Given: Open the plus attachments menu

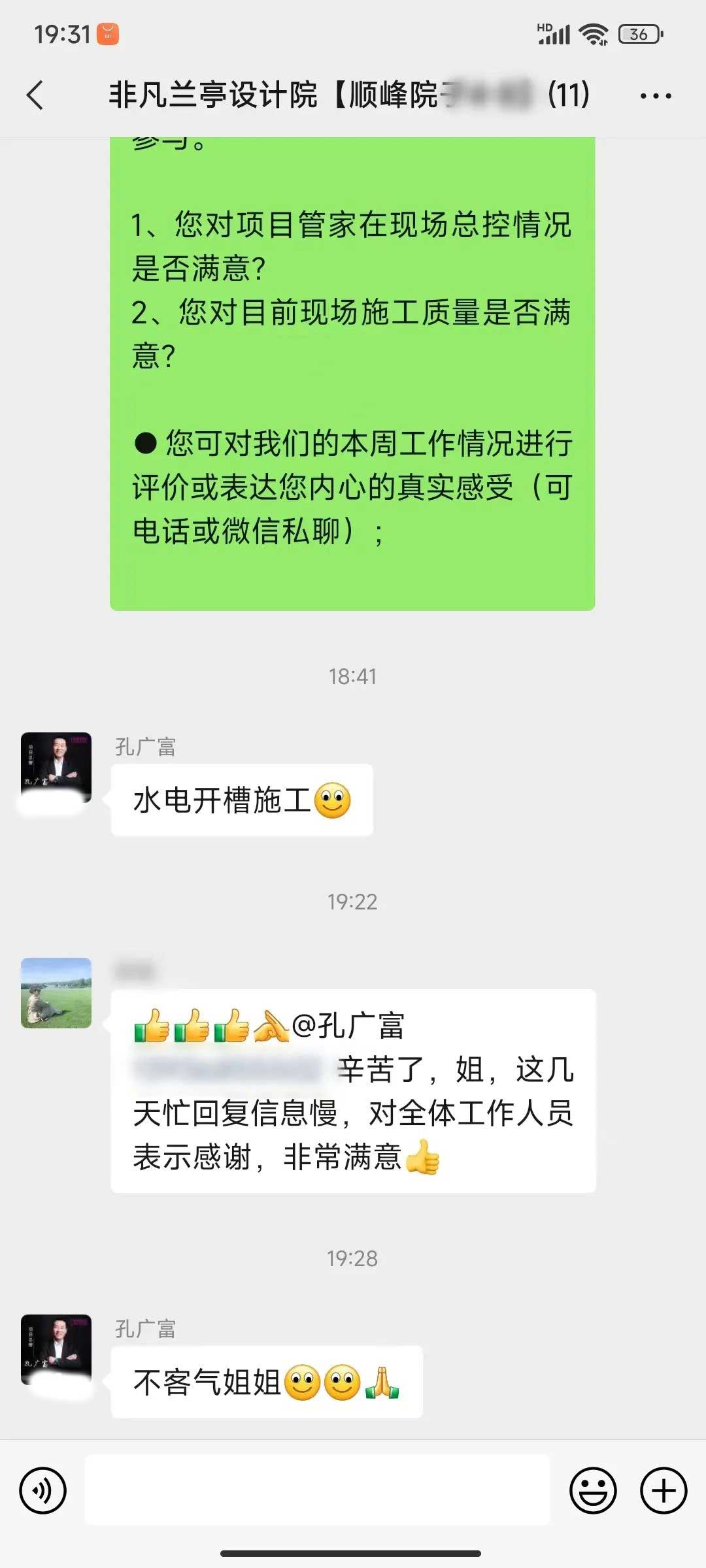Looking at the screenshot, I should [x=664, y=1491].
